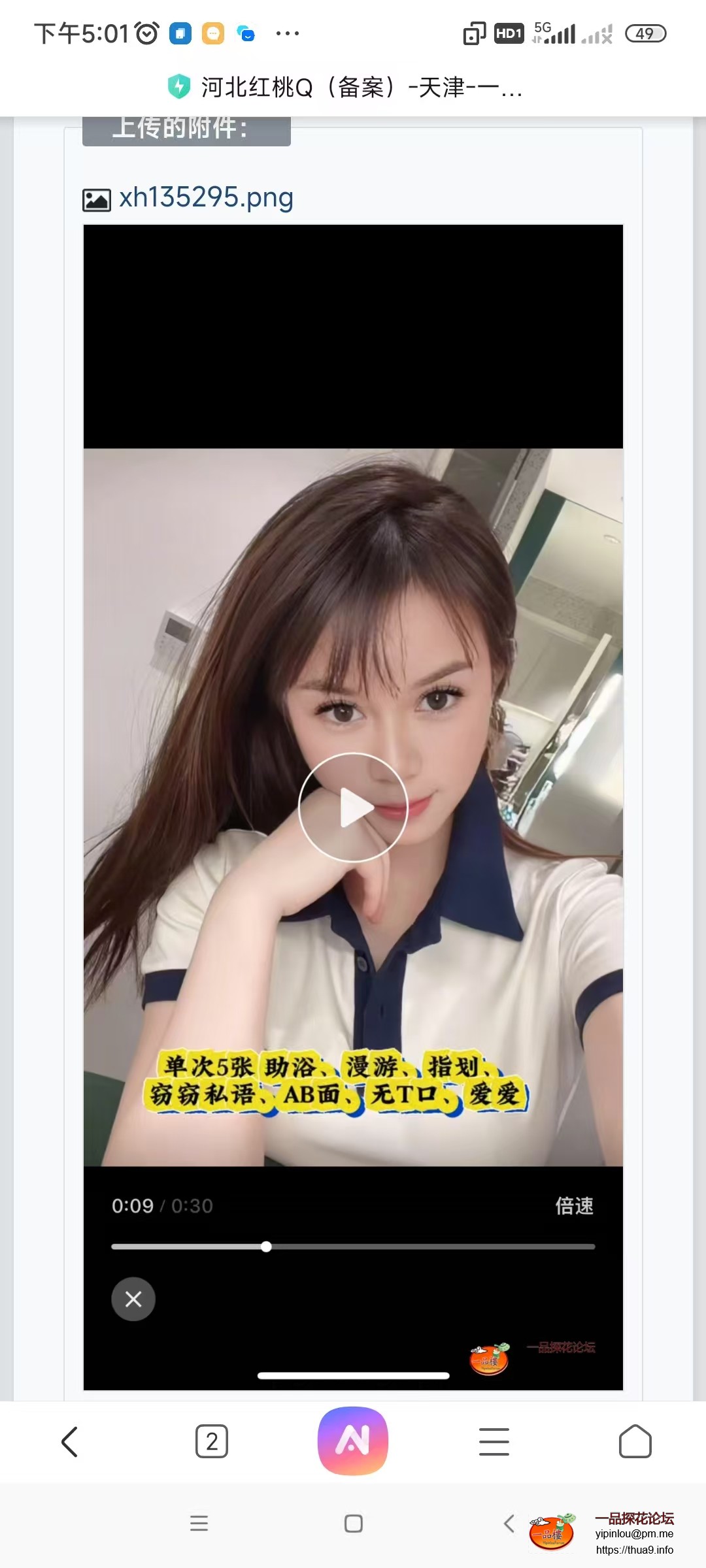706x1568 pixels.
Task: Open recent apps from system navigation bar
Action: [199, 1524]
